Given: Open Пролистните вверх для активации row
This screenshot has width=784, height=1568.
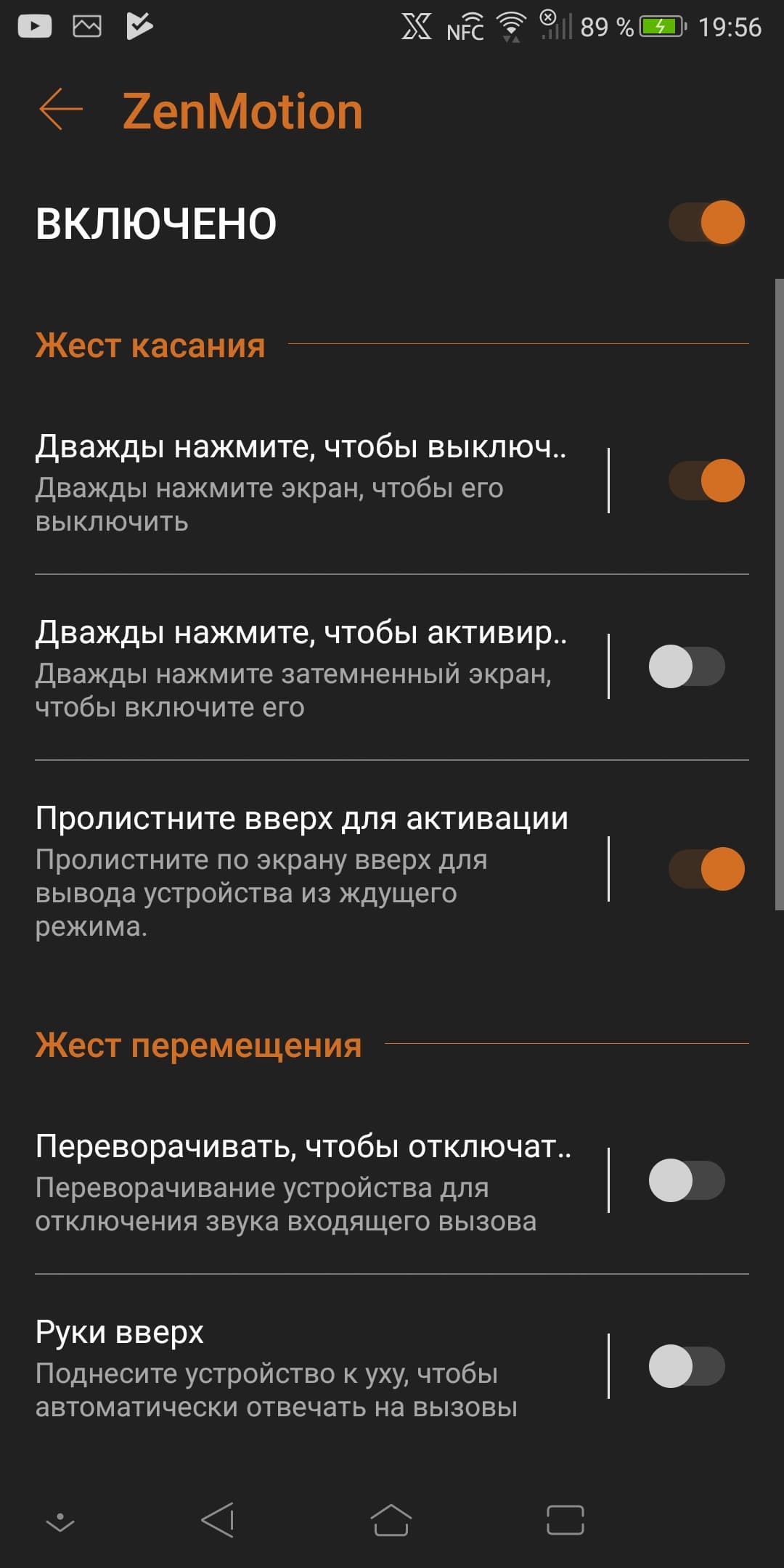Looking at the screenshot, I should [301, 870].
